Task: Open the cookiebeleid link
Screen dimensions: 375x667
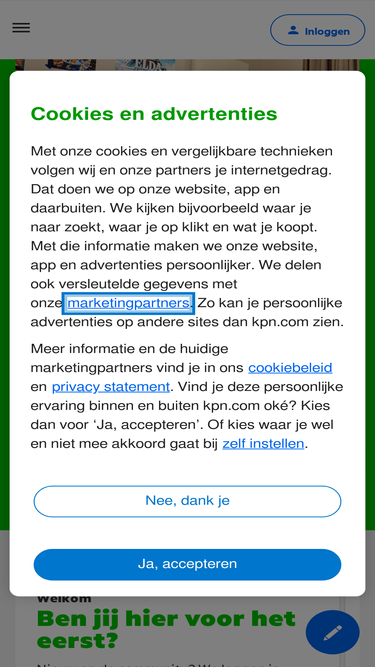Action: click(290, 368)
